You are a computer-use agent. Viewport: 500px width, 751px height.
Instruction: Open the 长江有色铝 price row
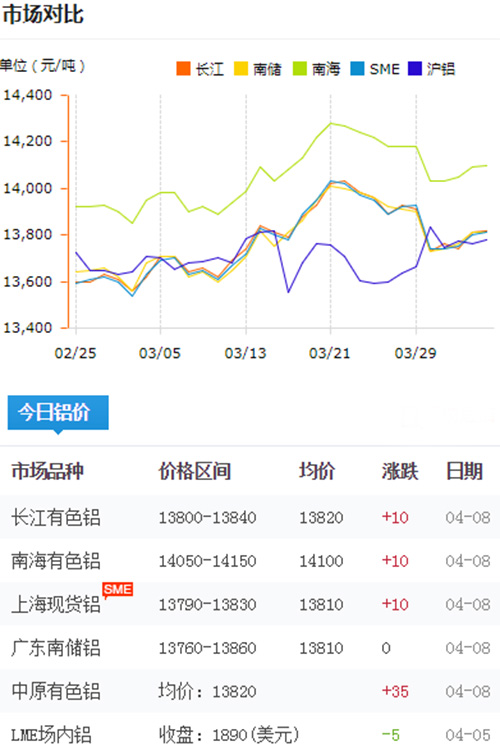tap(250, 517)
